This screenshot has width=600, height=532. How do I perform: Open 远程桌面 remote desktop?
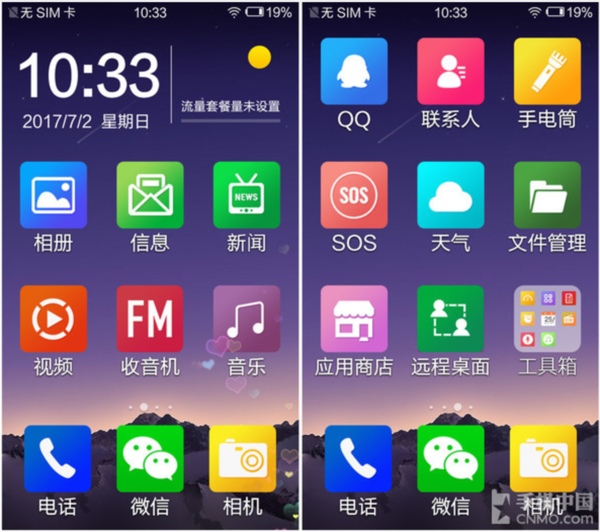(x=450, y=319)
